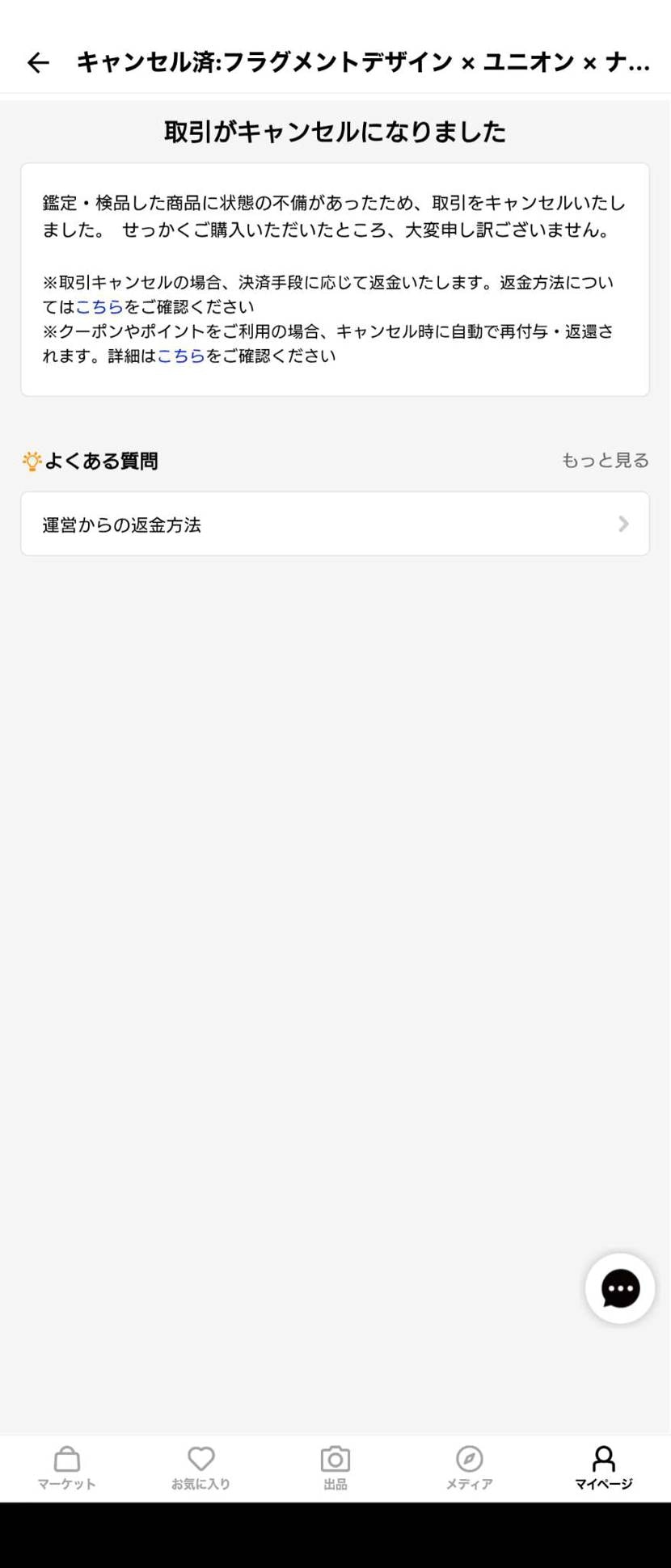Tap the chevron on the refund FAQ row
The height and width of the screenshot is (1568, 671).
[622, 524]
